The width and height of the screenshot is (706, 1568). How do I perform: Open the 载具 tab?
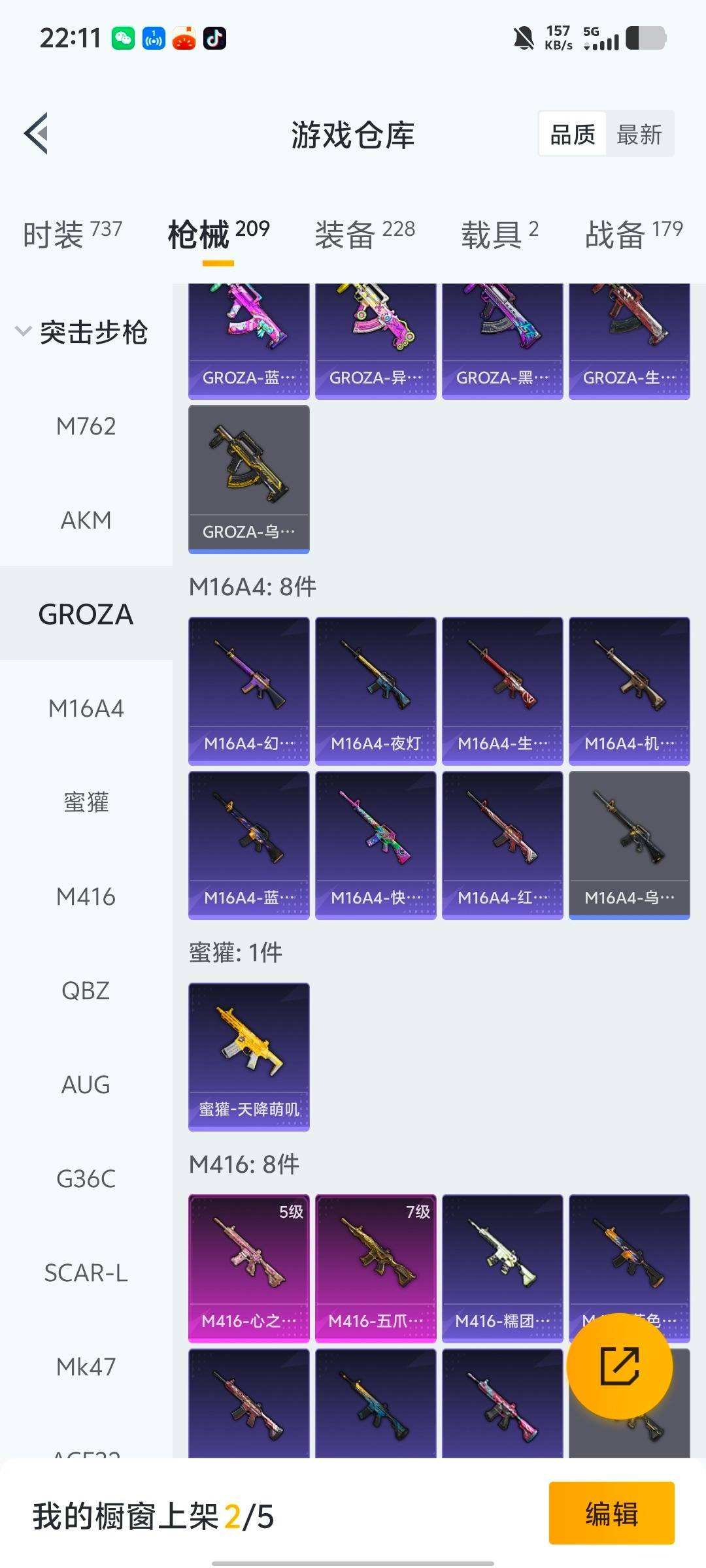coord(499,234)
